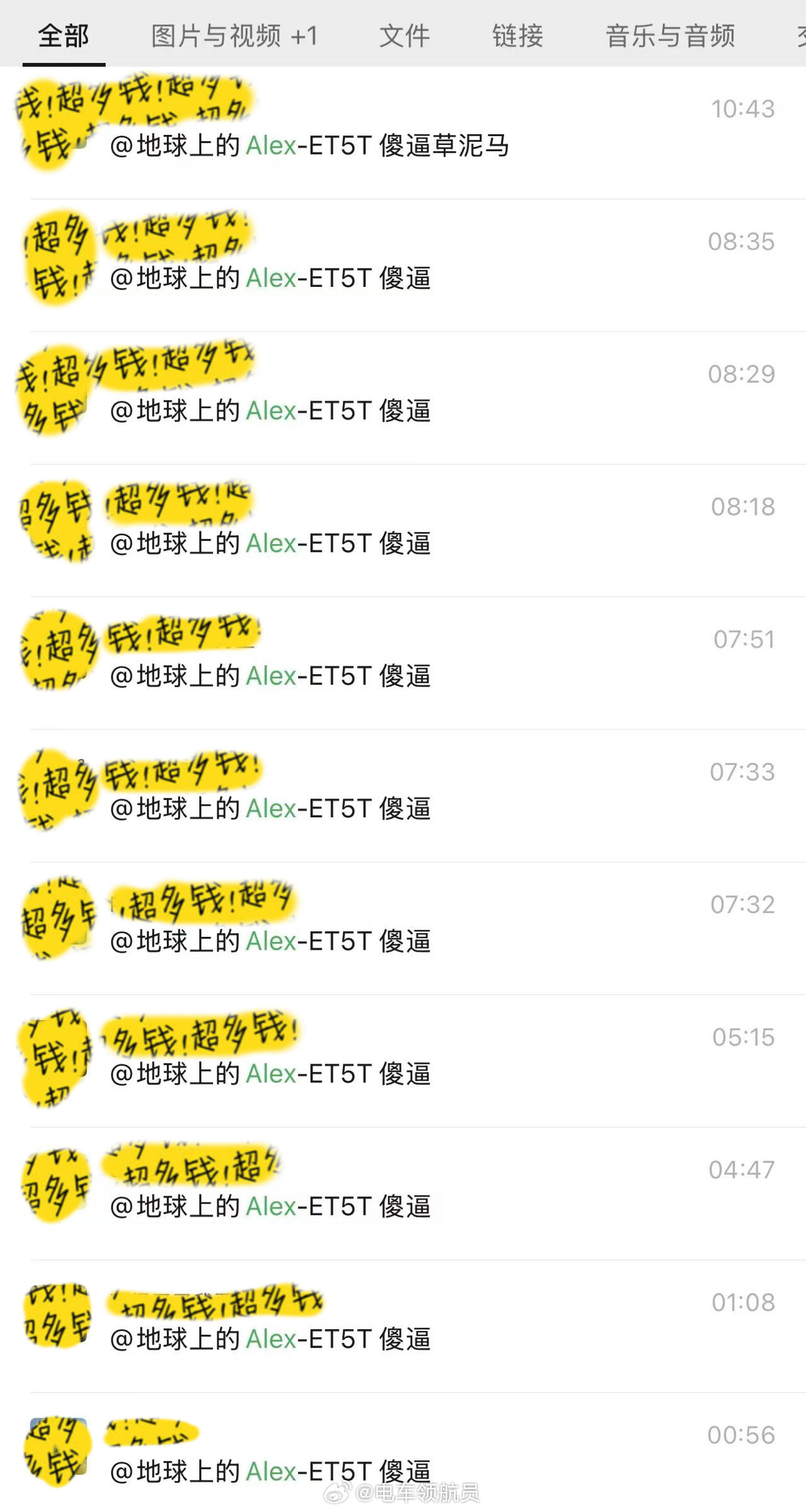Open the Alex profile link in the 07:51 message
The image size is (806, 1512).
(271, 677)
